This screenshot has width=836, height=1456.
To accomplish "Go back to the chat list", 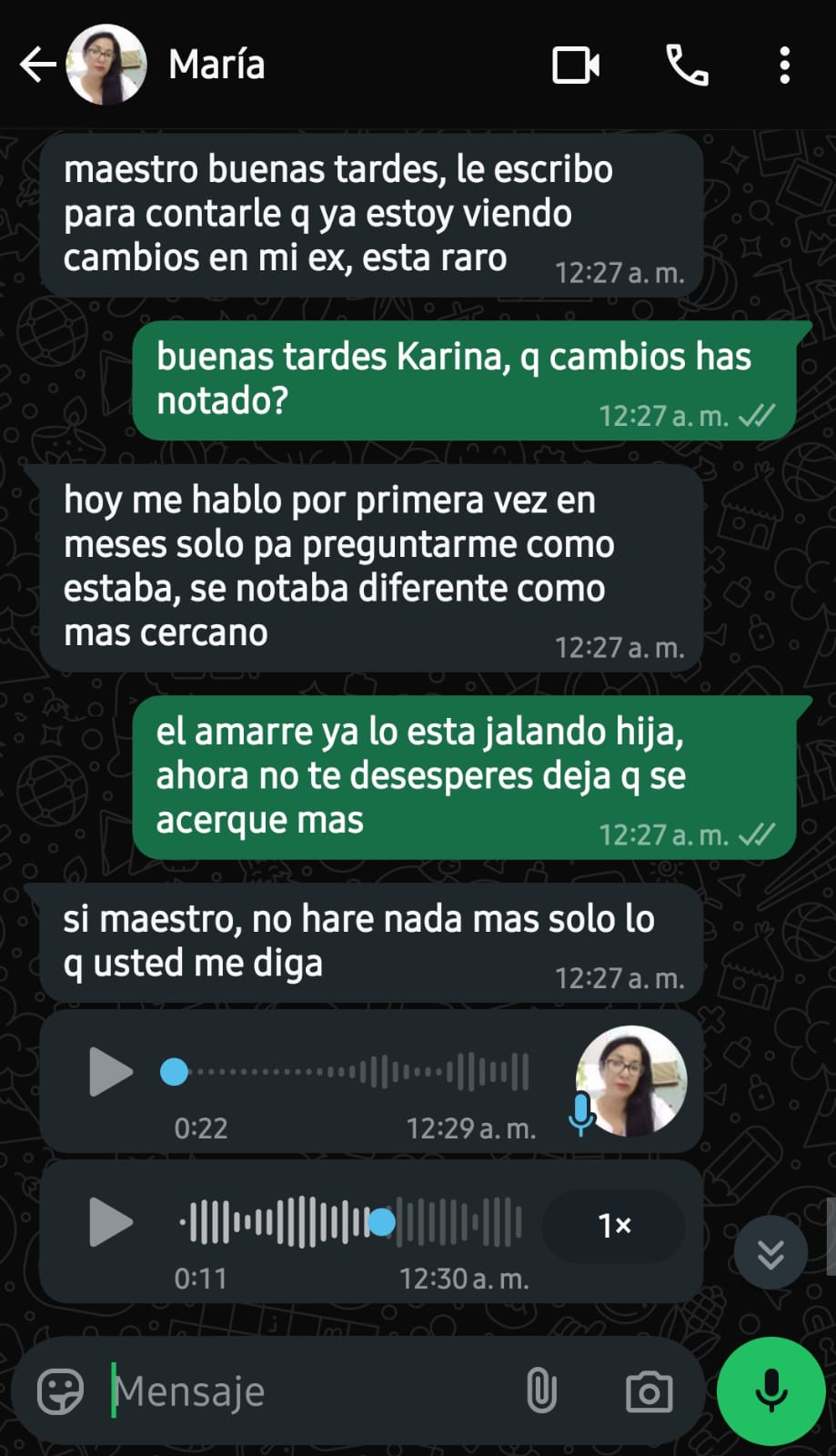I will point(37,66).
